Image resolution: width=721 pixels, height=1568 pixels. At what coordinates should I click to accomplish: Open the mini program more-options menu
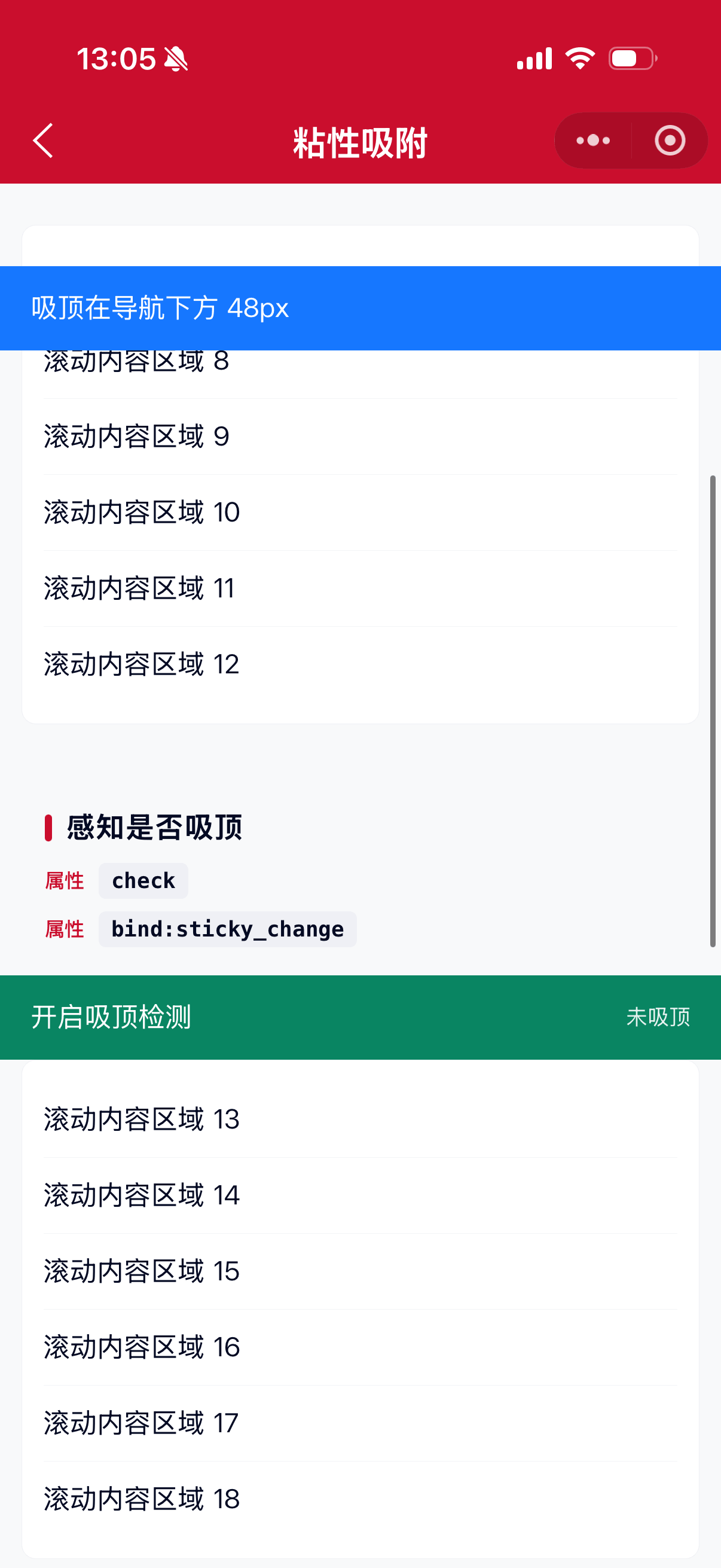[x=593, y=141]
